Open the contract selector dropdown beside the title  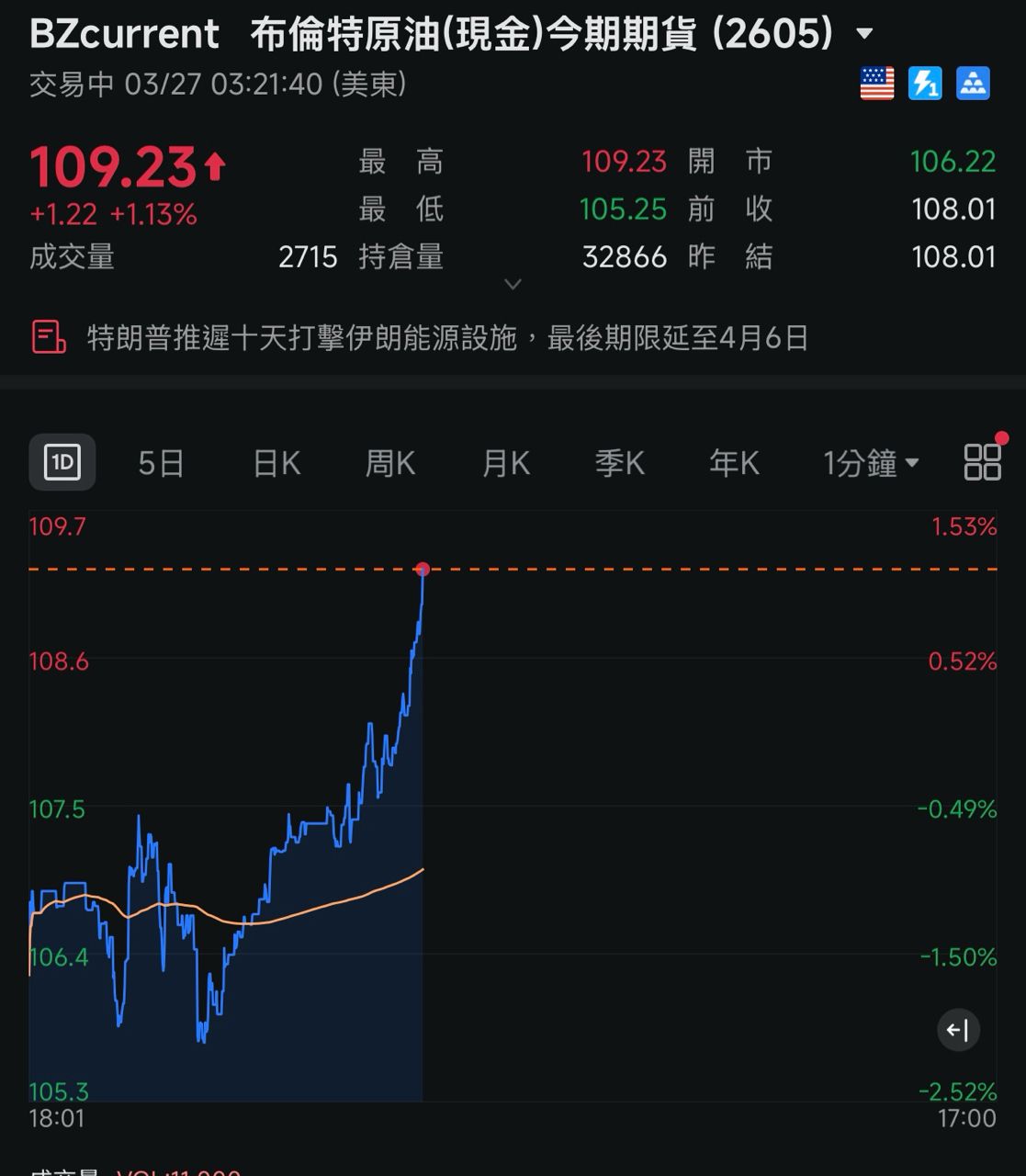tap(863, 35)
